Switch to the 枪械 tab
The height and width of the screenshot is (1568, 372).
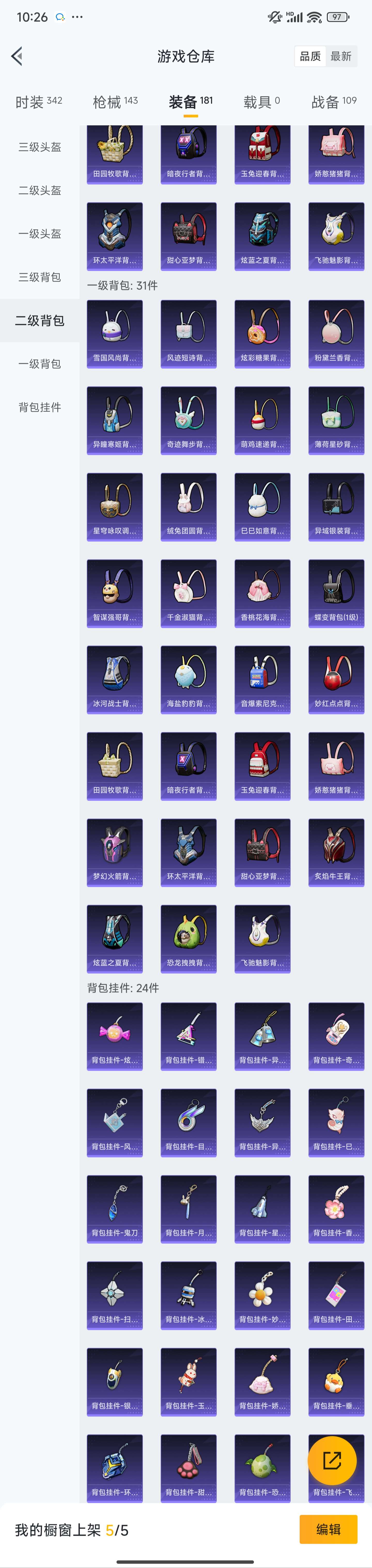115,102
